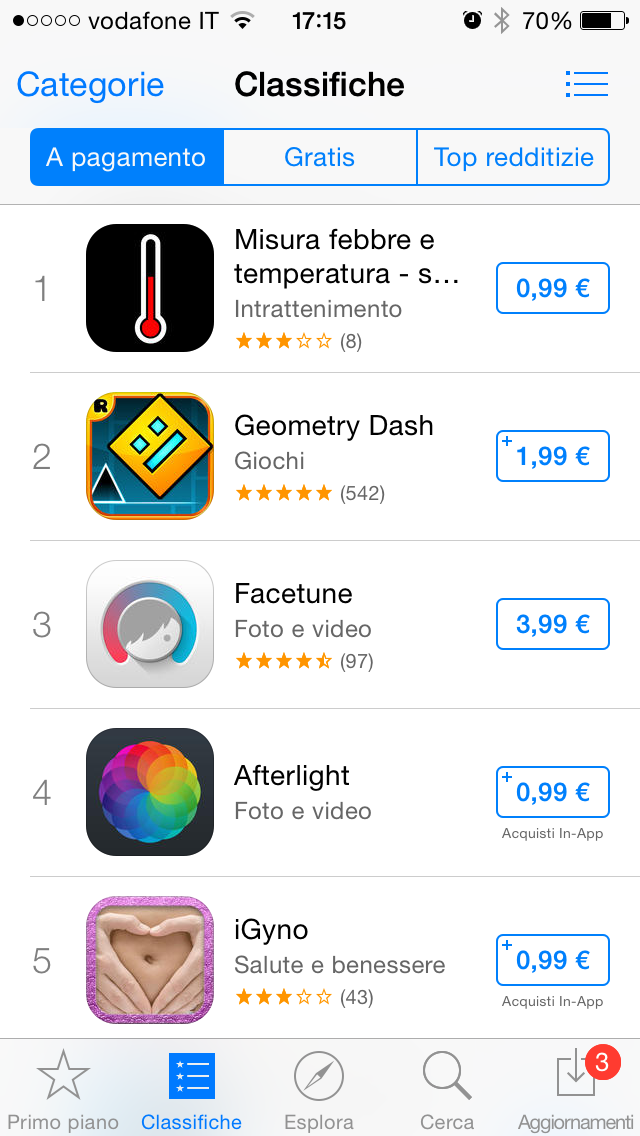Open the Categorie menu
The height and width of the screenshot is (1136, 640).
(x=90, y=85)
